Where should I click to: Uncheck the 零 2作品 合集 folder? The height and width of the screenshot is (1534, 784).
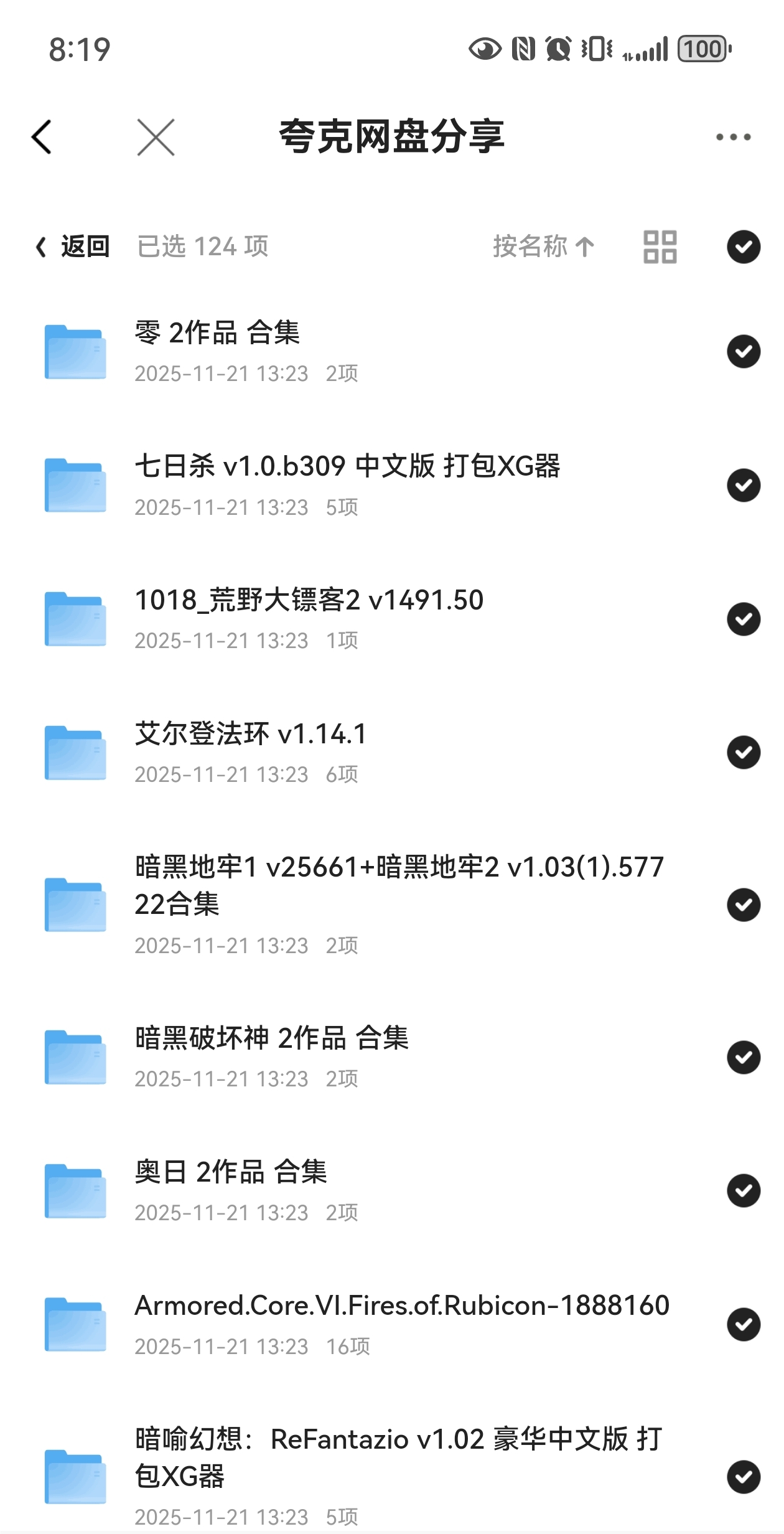(x=744, y=351)
